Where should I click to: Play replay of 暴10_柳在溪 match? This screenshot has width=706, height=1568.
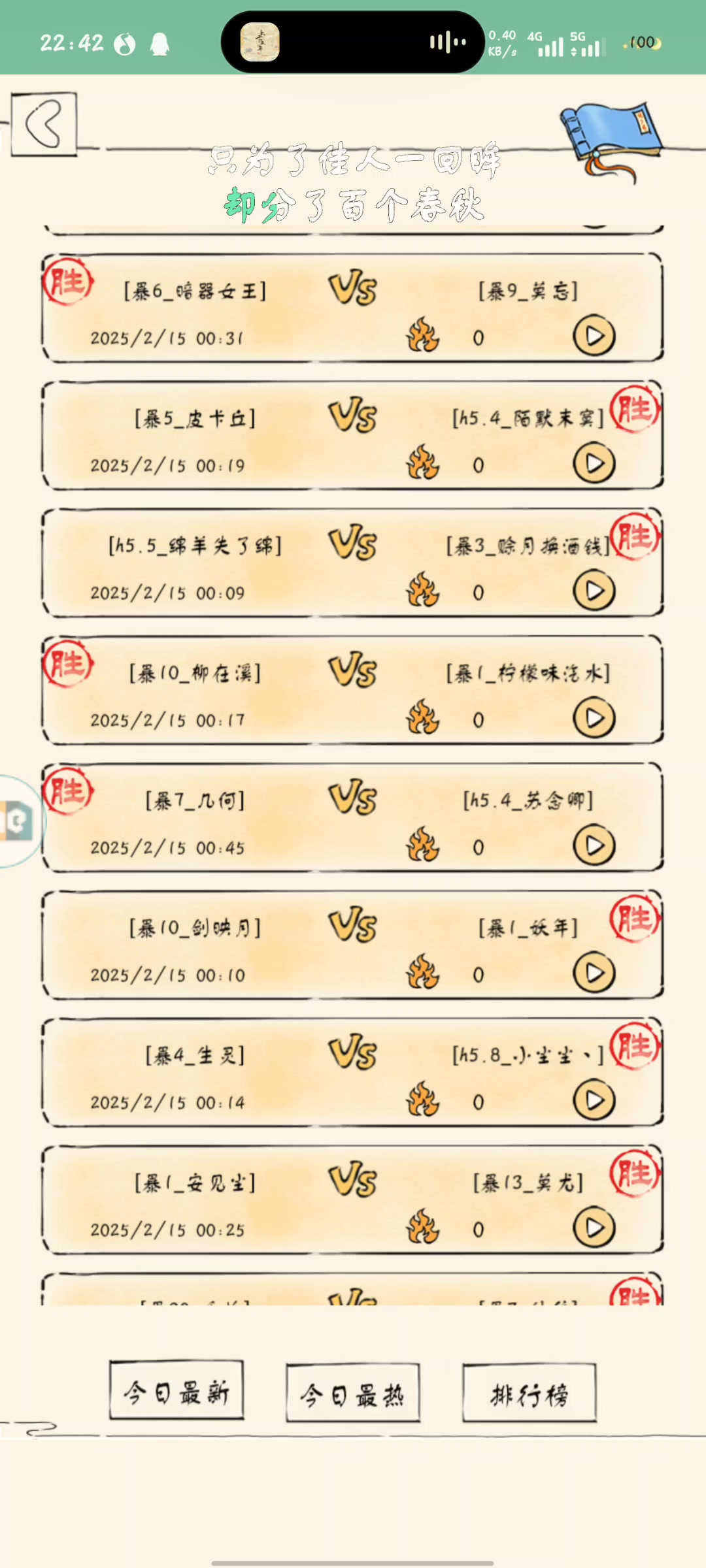pos(594,719)
